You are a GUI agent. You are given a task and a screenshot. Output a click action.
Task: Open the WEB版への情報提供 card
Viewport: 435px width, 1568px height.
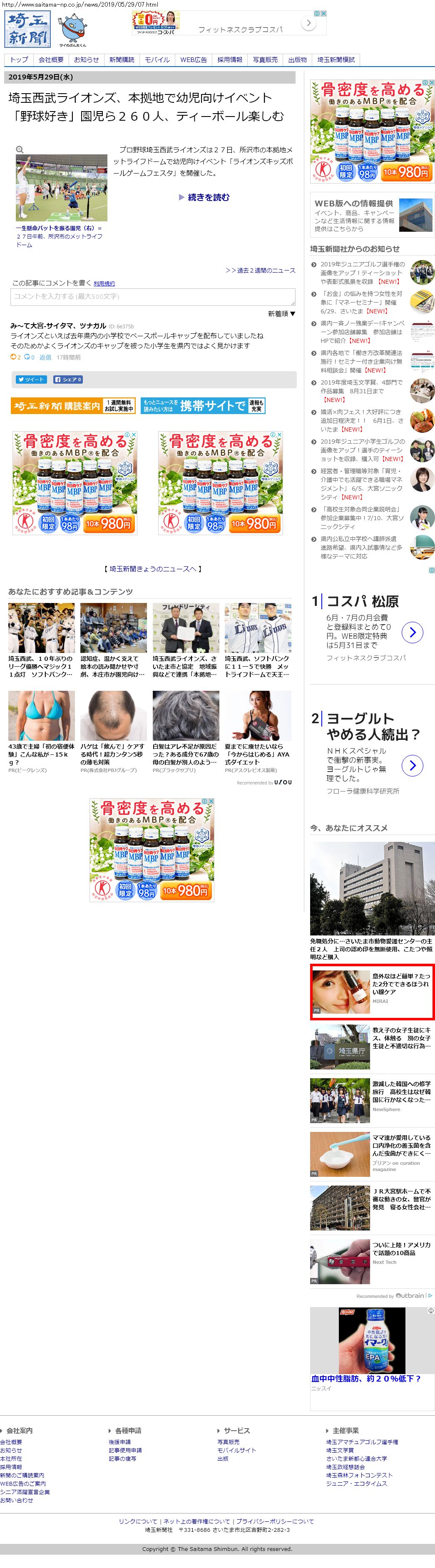tap(372, 215)
